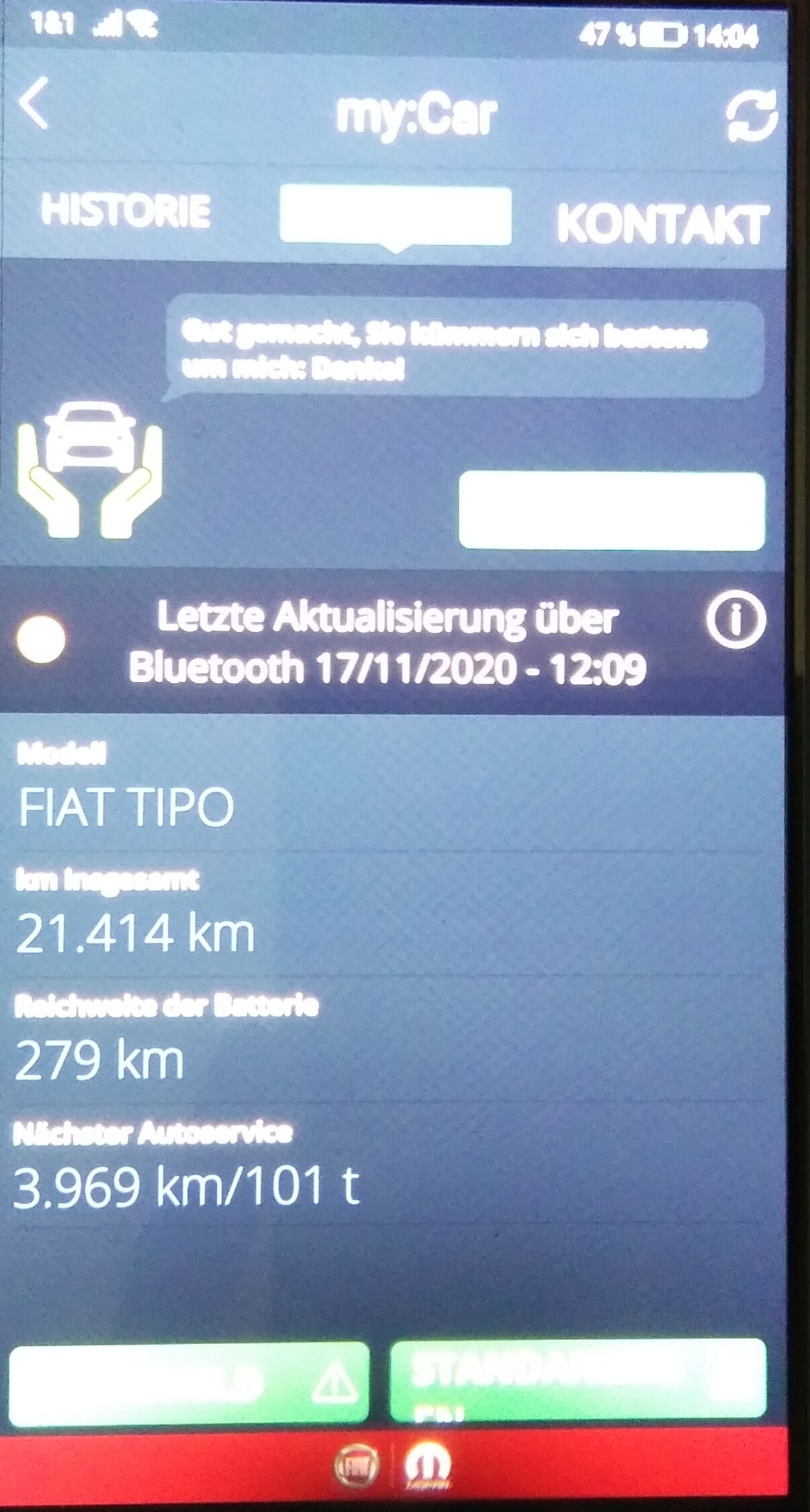Switch to the HISTORIE tab
810x1512 pixels.
pos(126,210)
